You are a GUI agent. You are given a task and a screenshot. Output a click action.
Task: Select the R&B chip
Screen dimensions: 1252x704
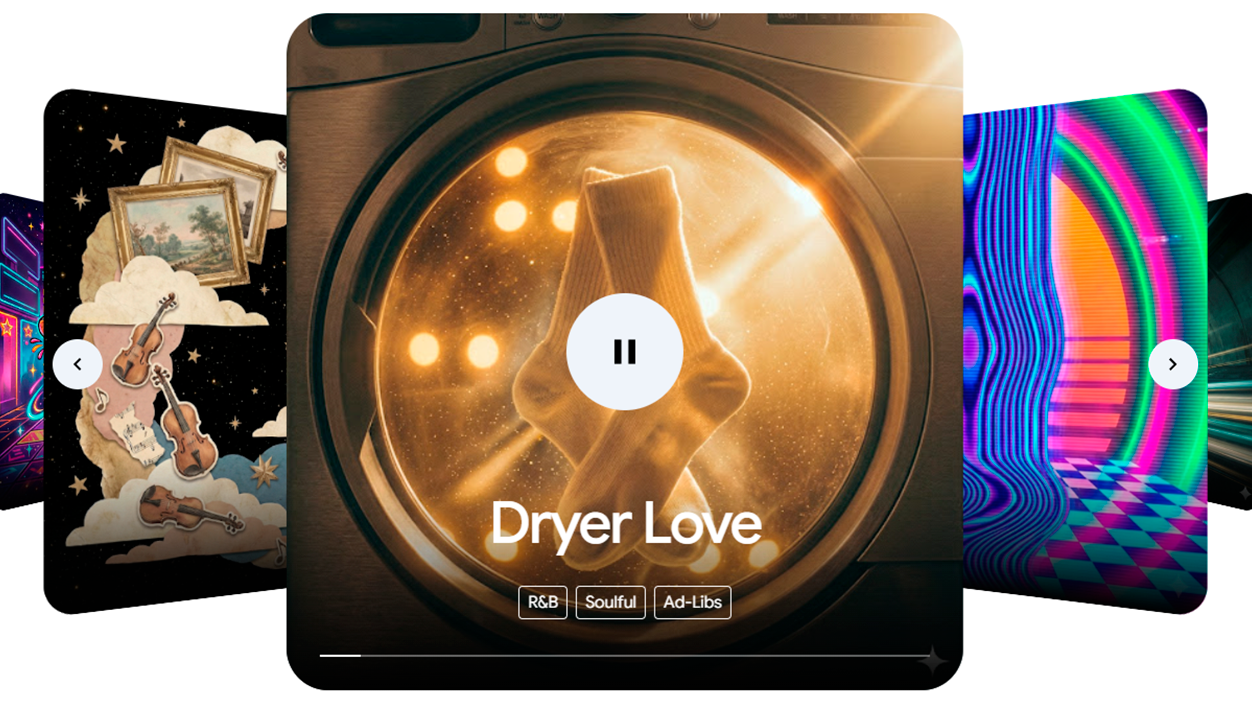[x=543, y=602]
